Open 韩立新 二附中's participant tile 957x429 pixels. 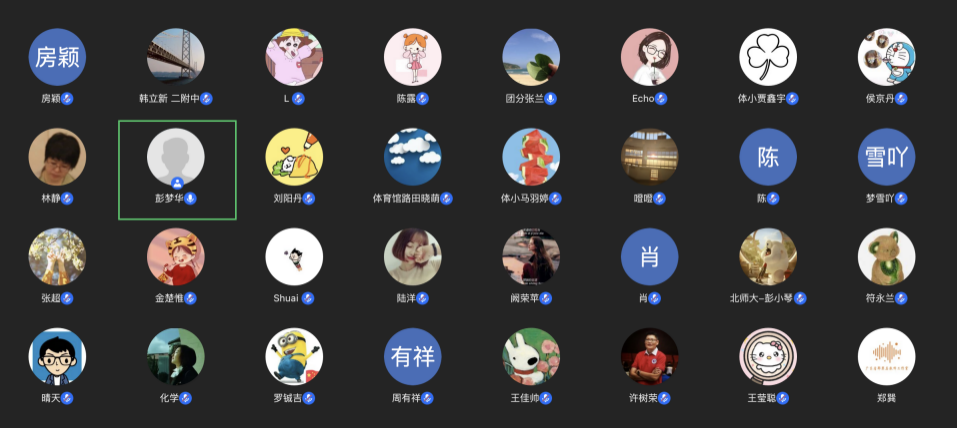coord(176,57)
